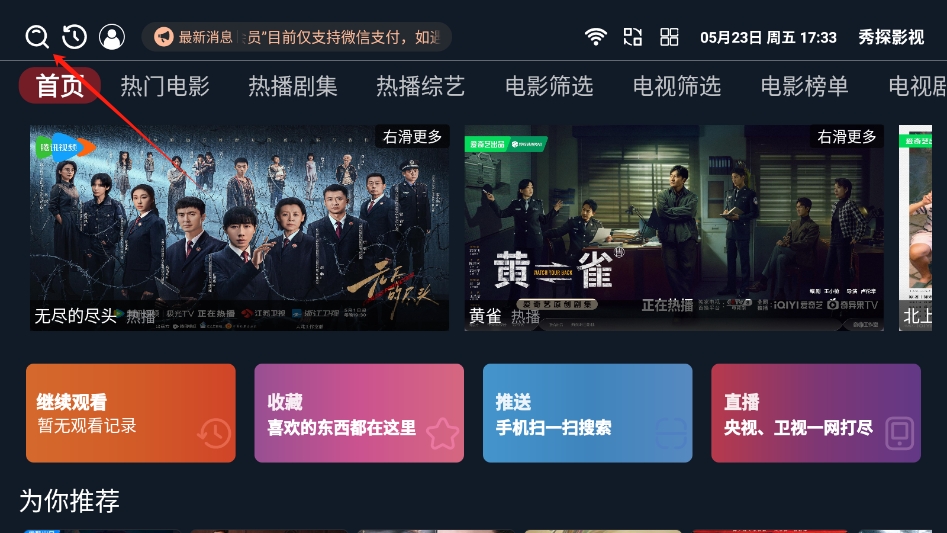
Task: Switch to 热播剧集 tab
Action: [293, 86]
